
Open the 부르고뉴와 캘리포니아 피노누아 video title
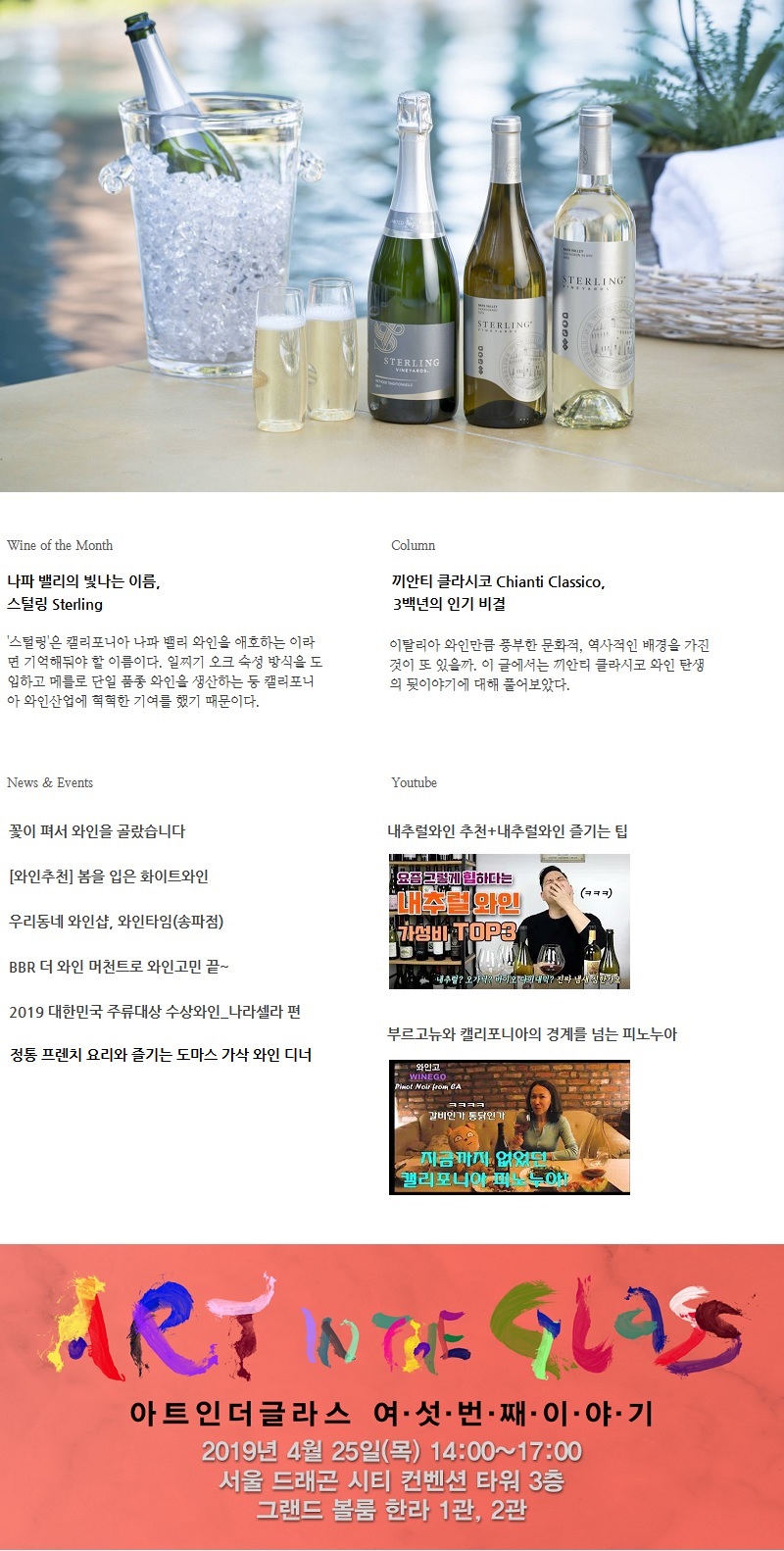click(532, 1034)
